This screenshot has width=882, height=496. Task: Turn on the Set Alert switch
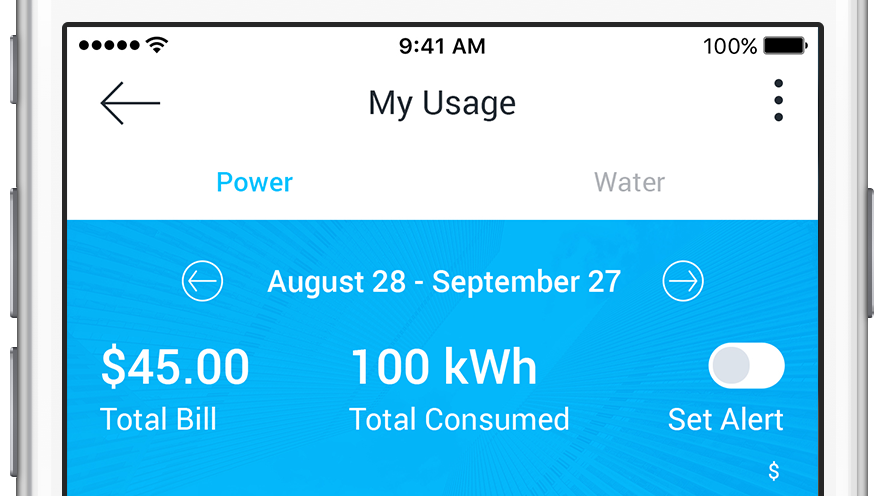tap(746, 366)
